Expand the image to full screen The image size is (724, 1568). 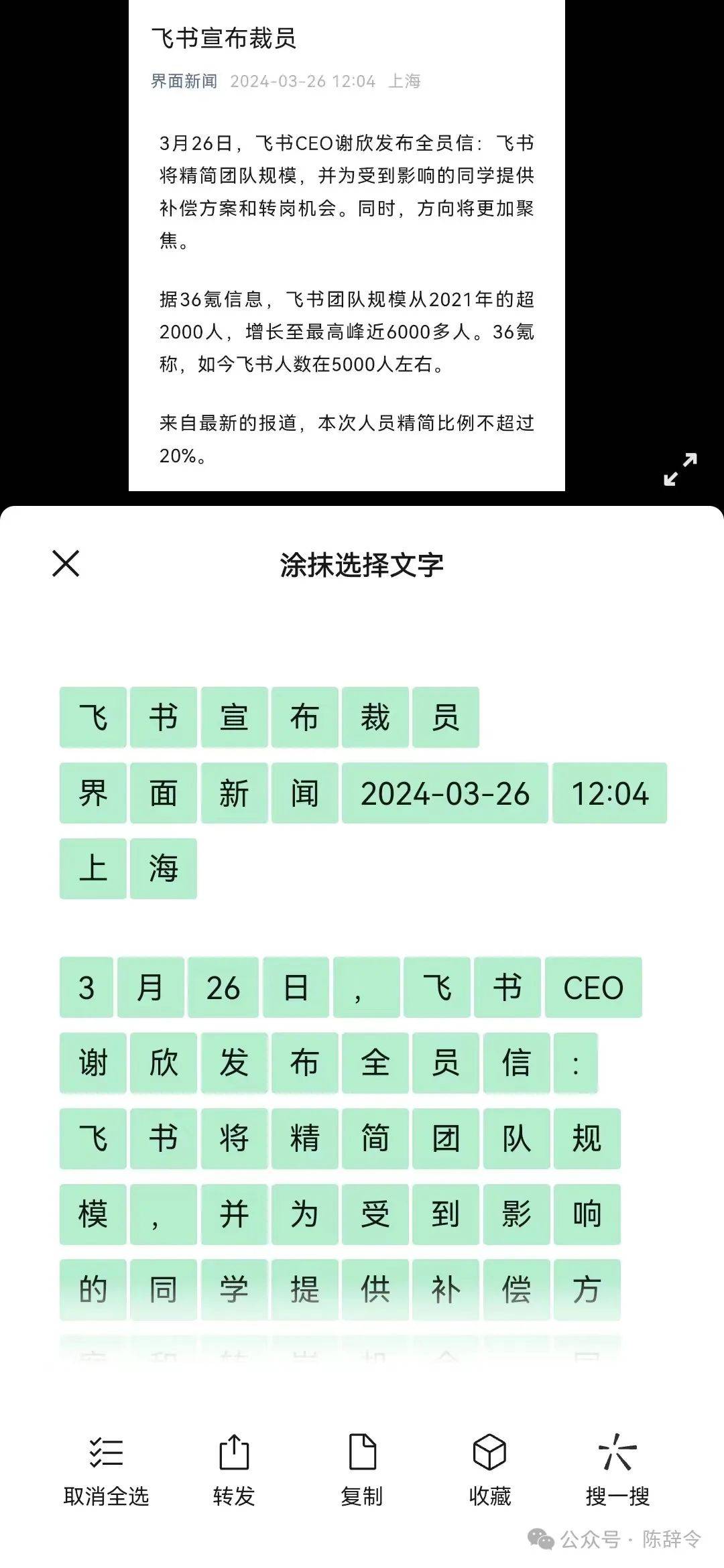680,469
